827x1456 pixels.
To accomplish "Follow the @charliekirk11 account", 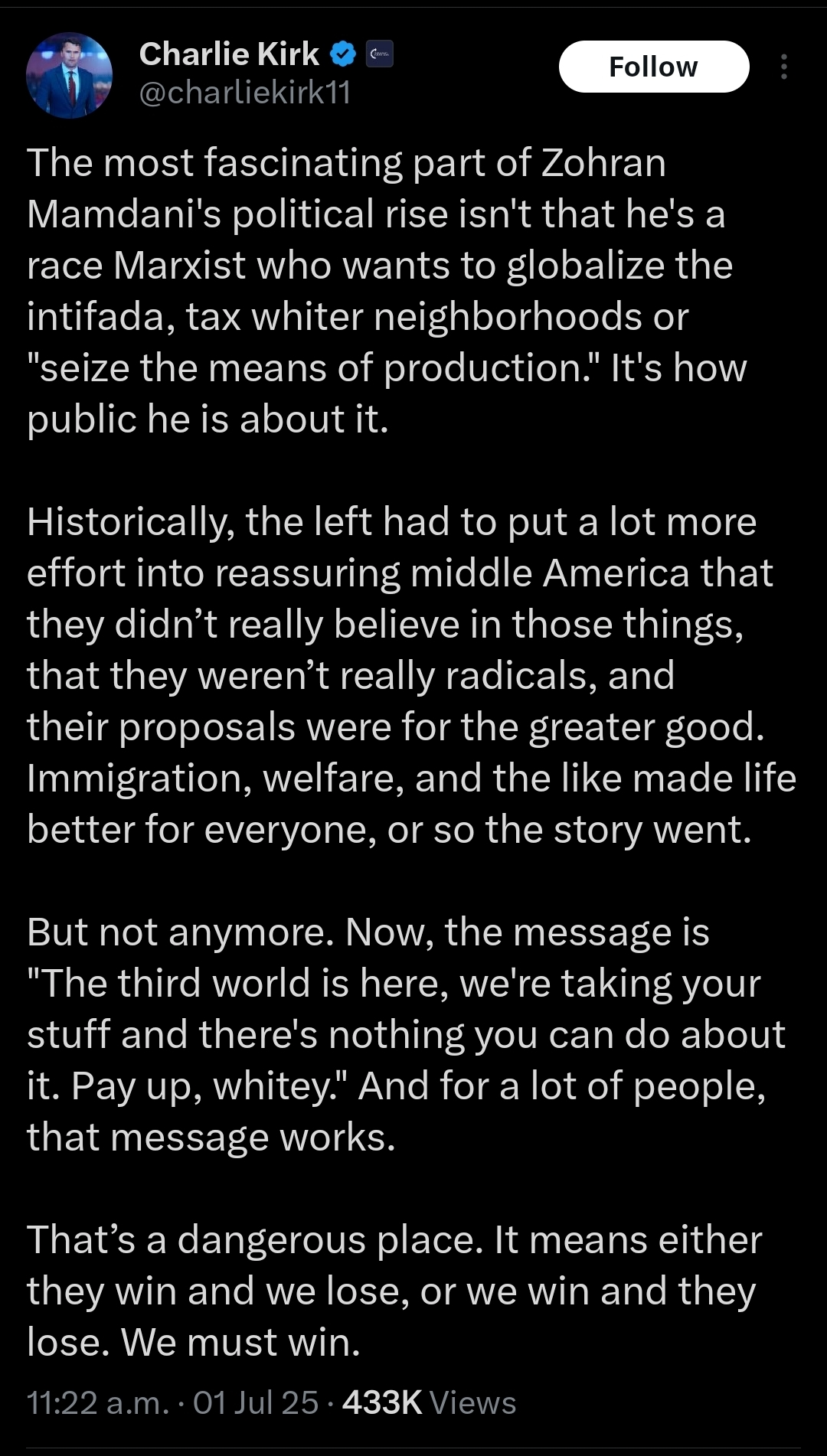I will pos(653,67).
